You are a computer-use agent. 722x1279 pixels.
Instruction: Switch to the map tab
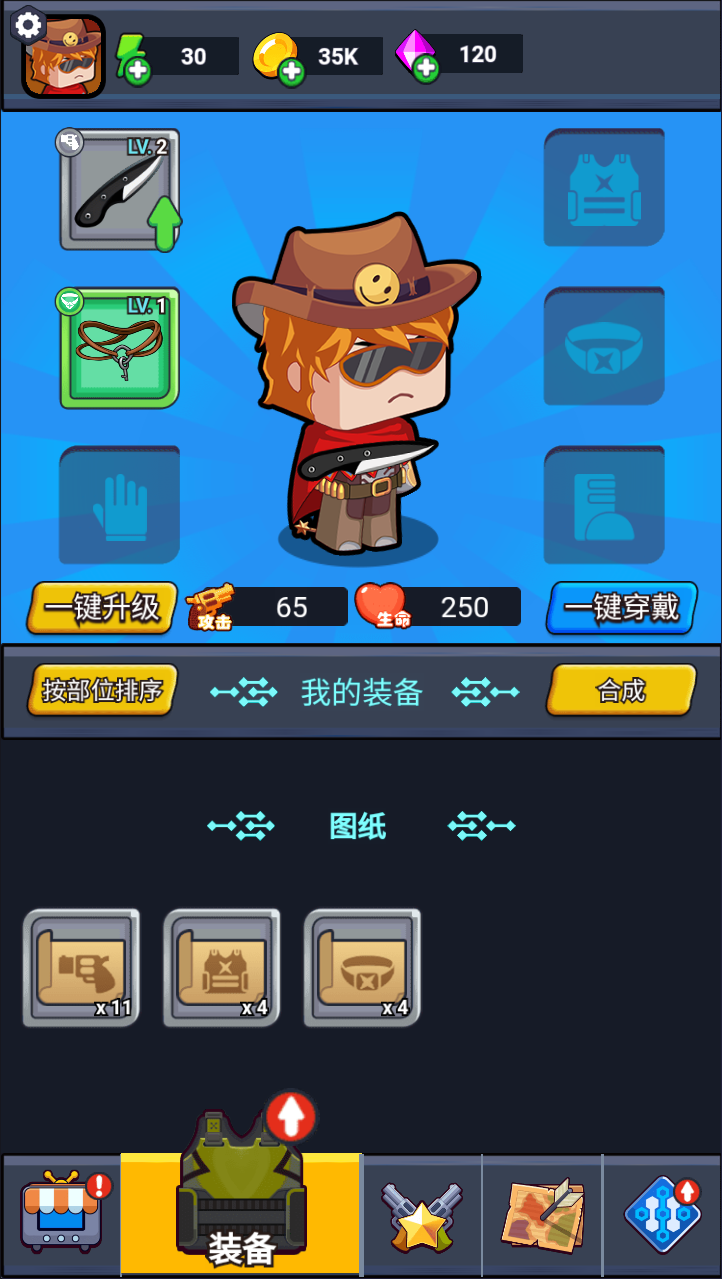tap(542, 1215)
